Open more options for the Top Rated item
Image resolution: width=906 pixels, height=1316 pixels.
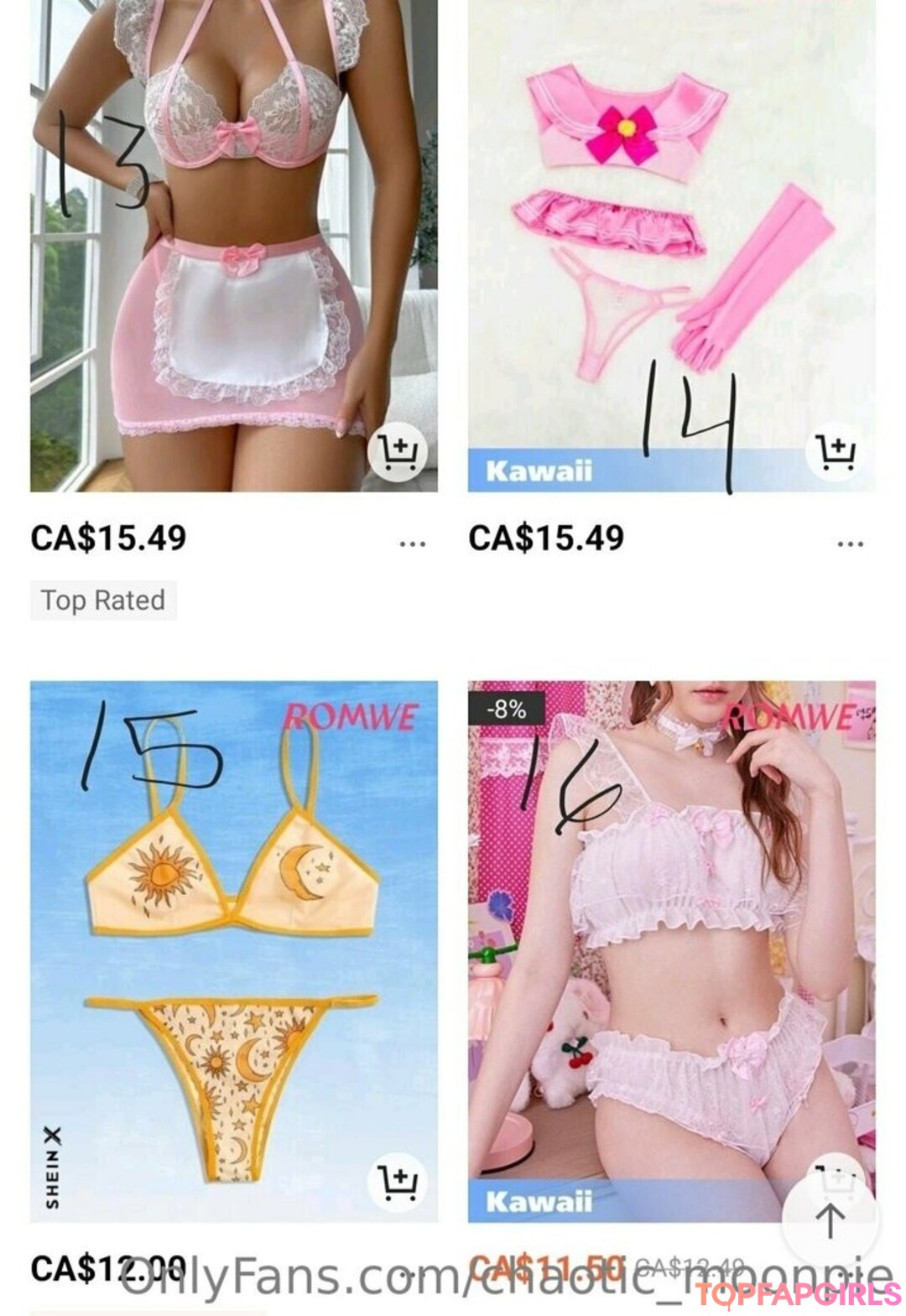tap(412, 544)
